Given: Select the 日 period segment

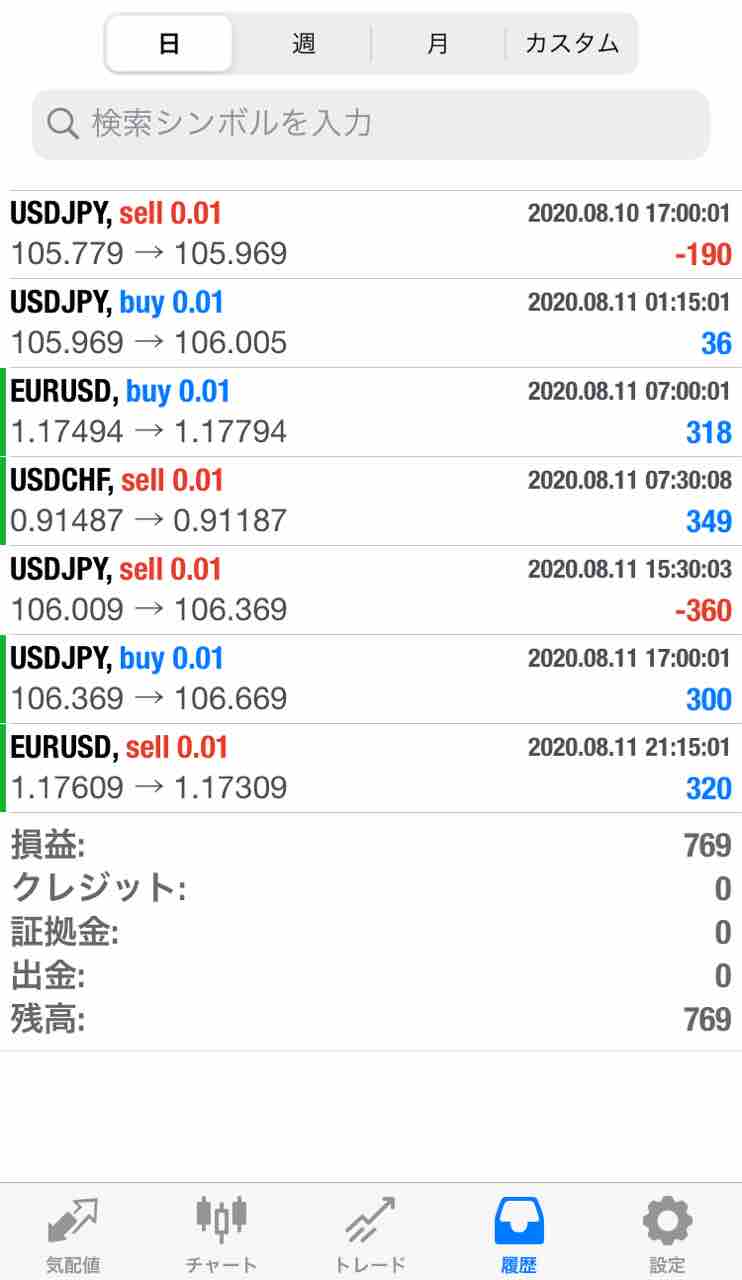Looking at the screenshot, I should pyautogui.click(x=169, y=44).
